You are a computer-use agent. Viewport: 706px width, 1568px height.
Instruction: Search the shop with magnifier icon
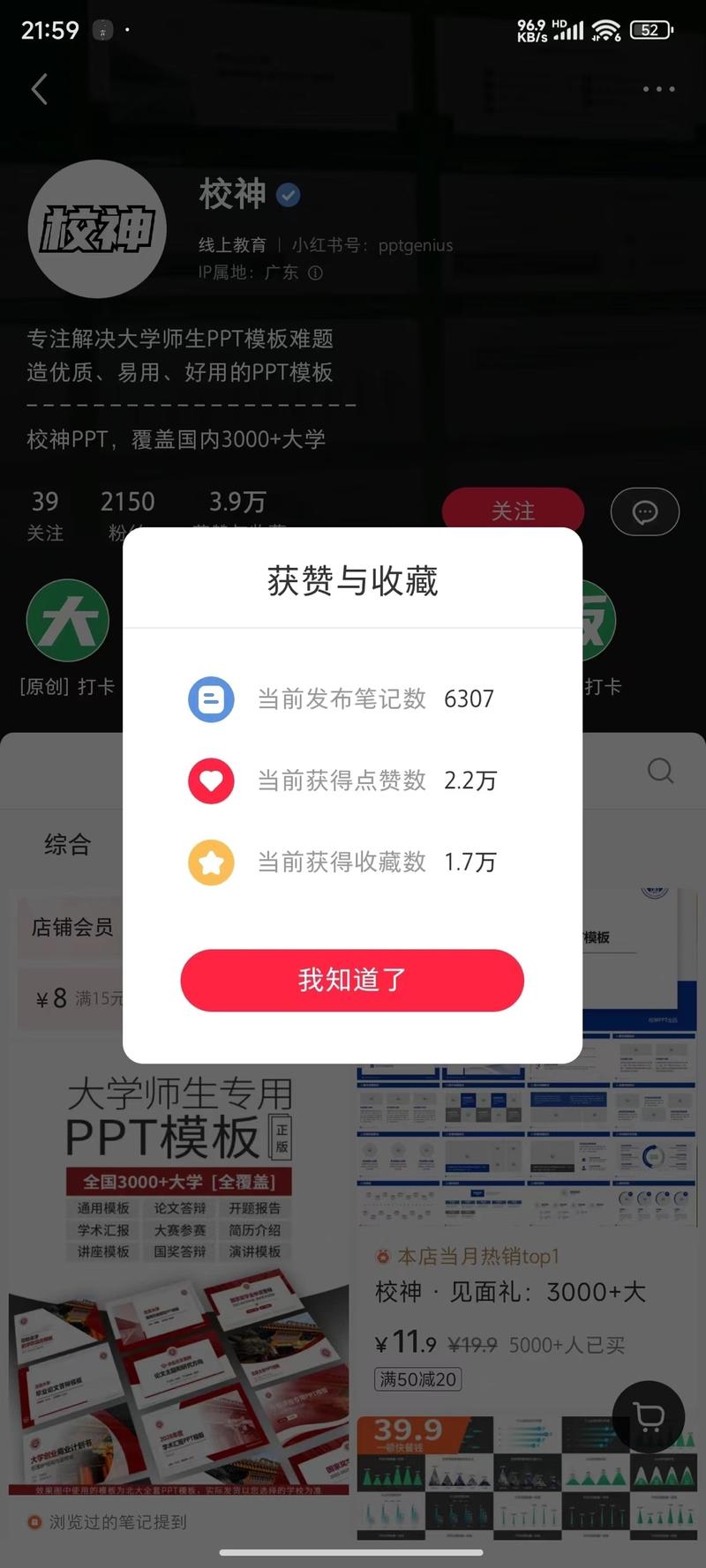pyautogui.click(x=660, y=771)
